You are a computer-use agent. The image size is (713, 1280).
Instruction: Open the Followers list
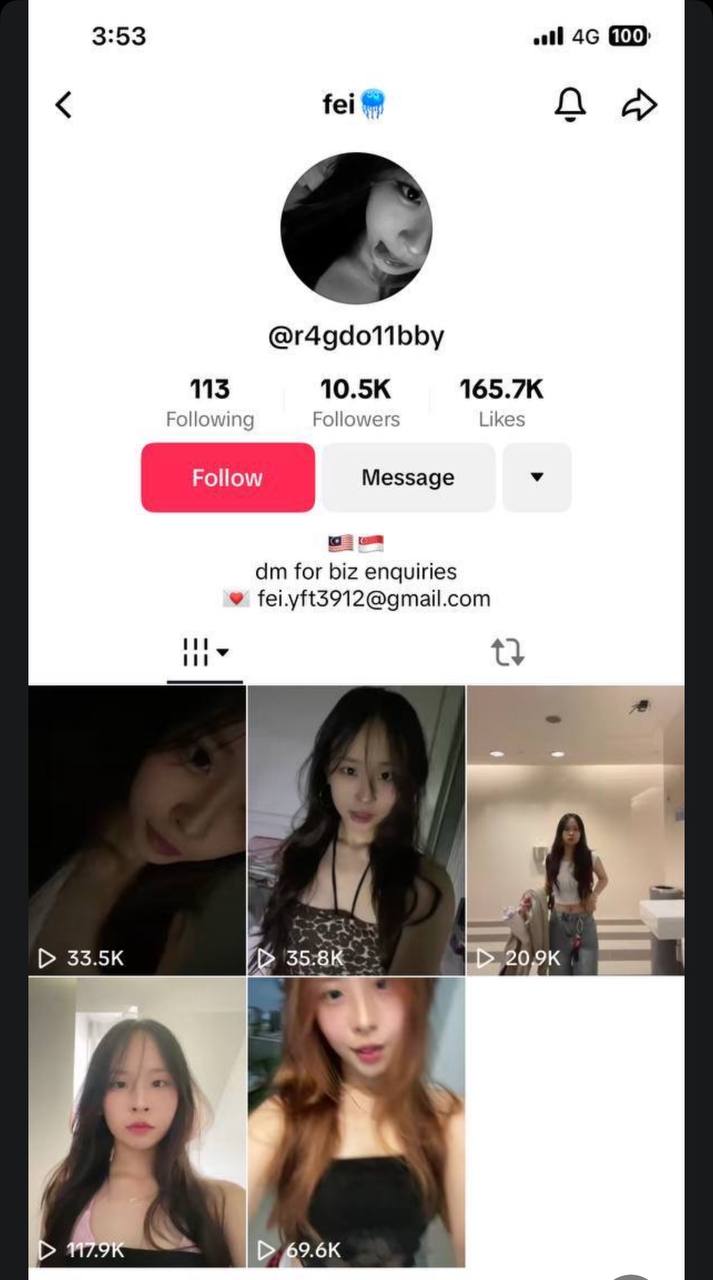tap(356, 403)
